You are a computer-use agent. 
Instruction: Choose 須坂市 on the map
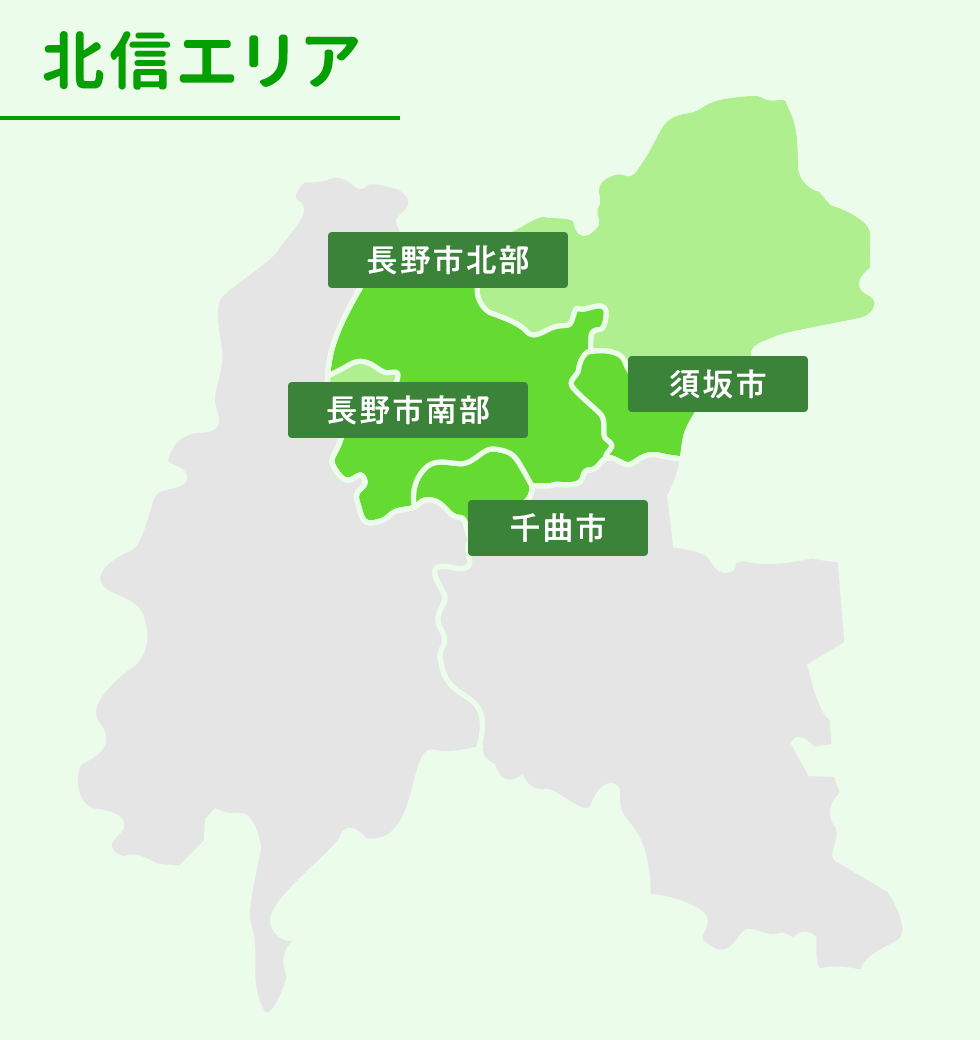pos(717,384)
